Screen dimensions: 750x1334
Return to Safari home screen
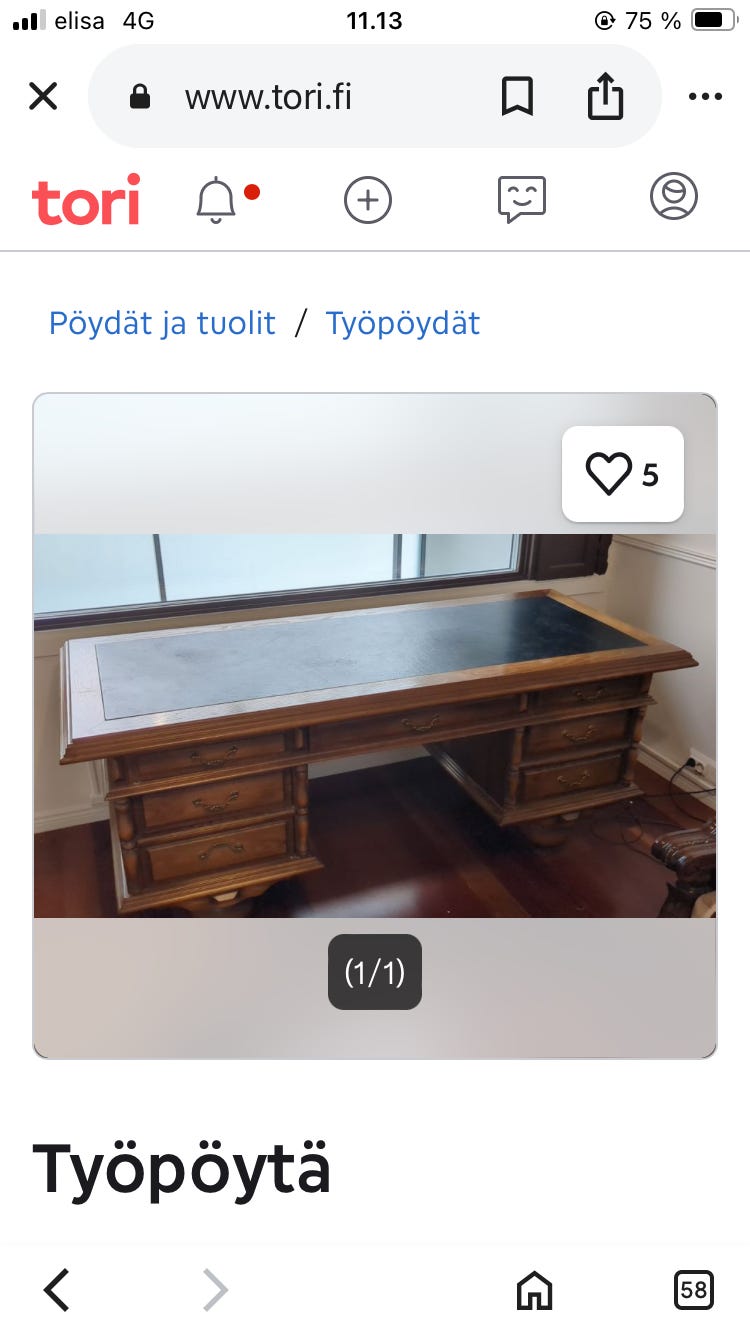[533, 1290]
